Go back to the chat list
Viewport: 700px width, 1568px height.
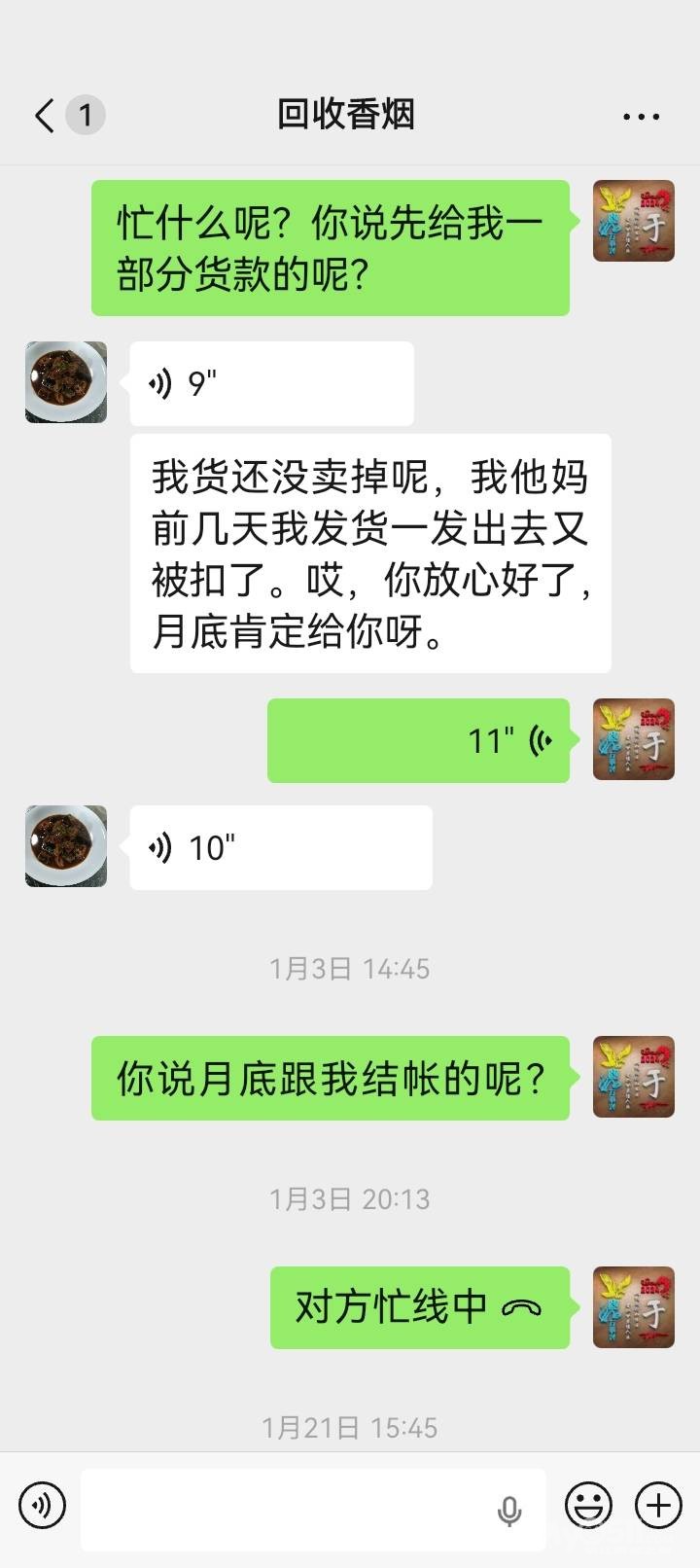[x=44, y=115]
